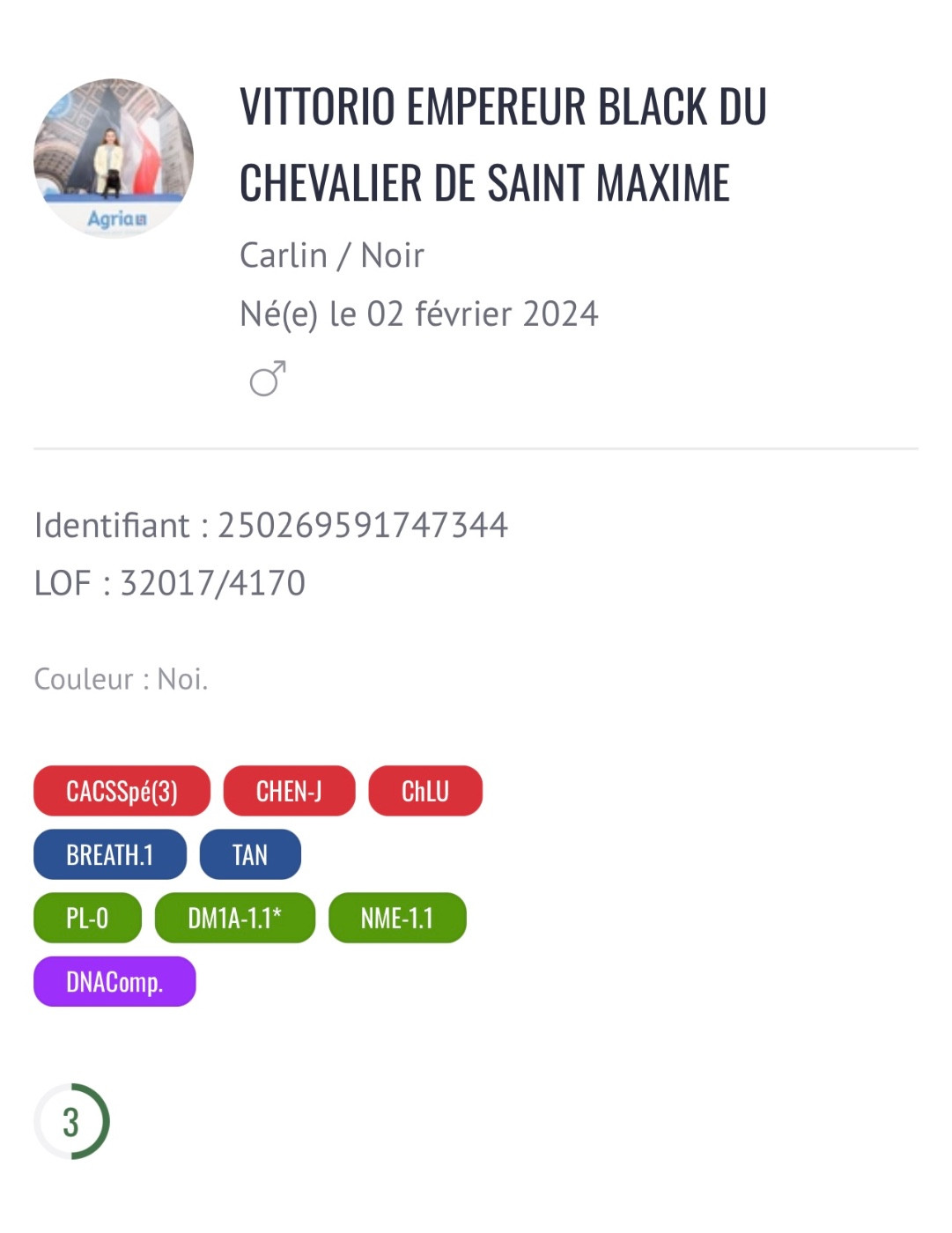Open the ChLU badge details

425,791
